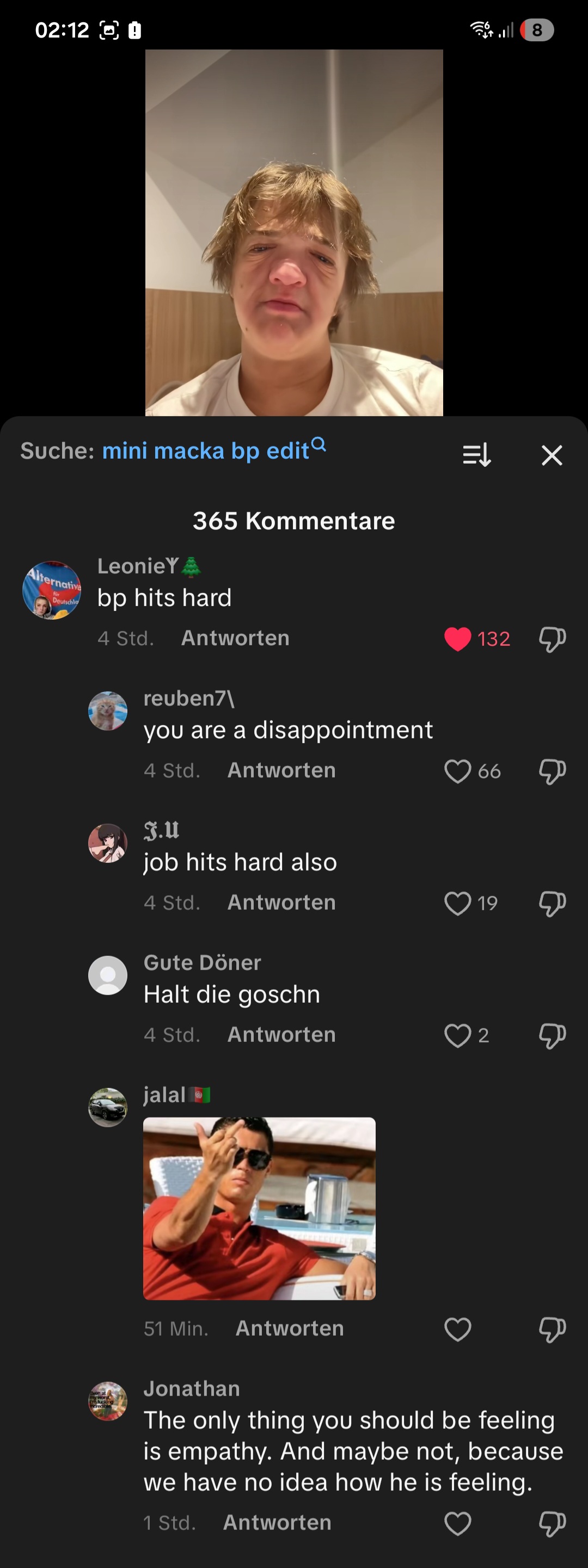Image resolution: width=588 pixels, height=1568 pixels.
Task: Open LeonieY's profile picture
Action: 52,590
